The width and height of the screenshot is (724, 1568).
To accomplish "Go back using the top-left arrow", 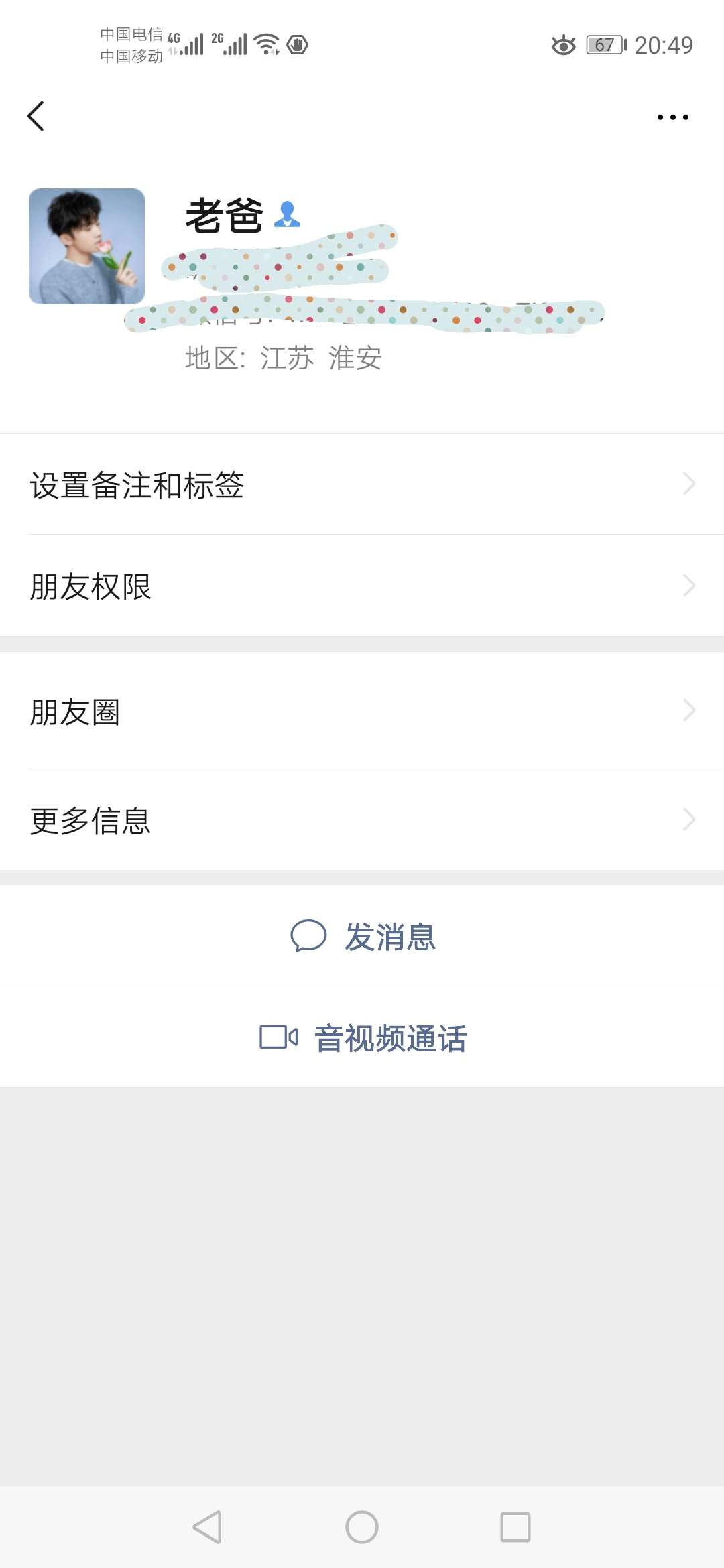I will click(x=36, y=117).
